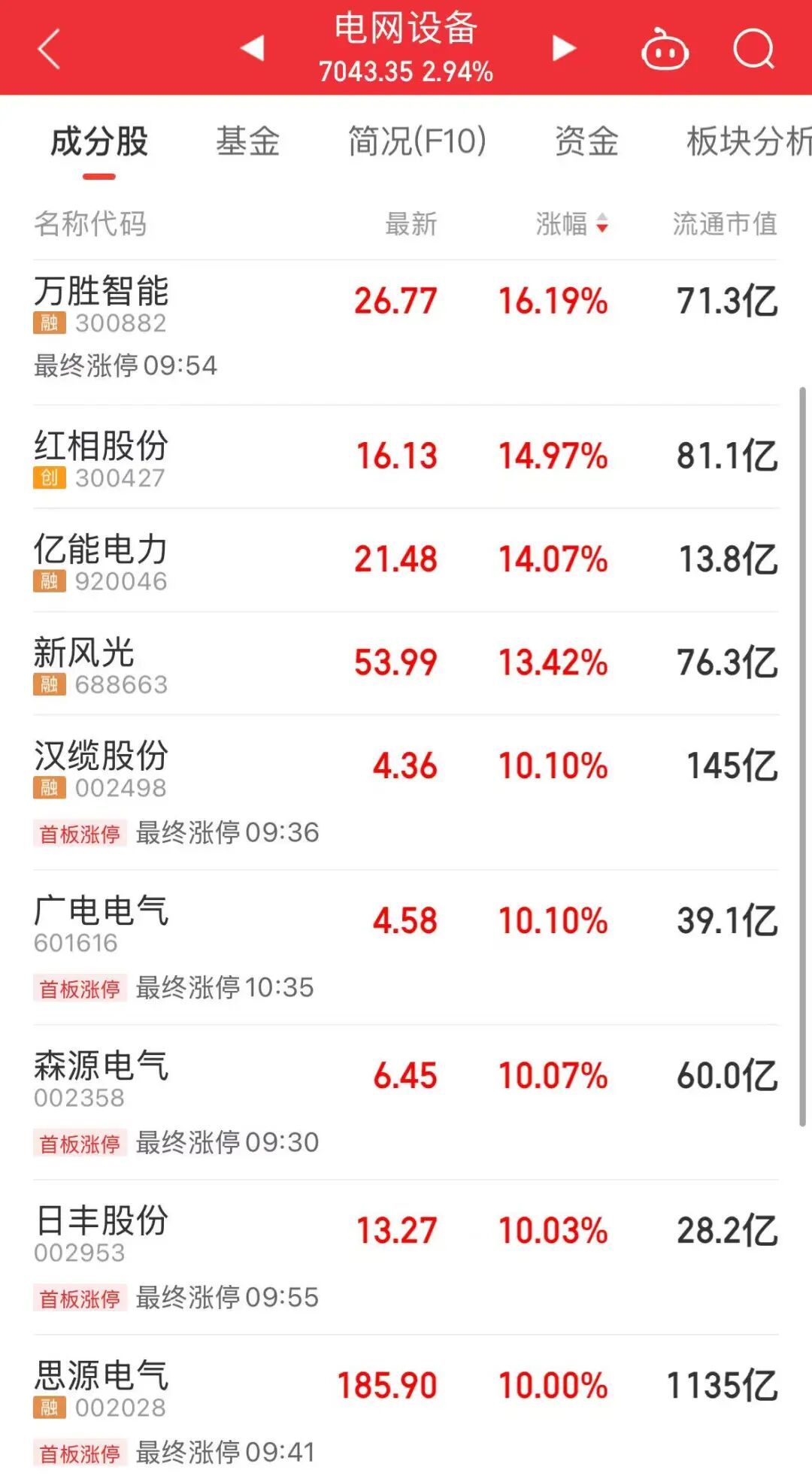812x1482 pixels.
Task: Open the 红相股份 stock row
Action: click(101, 447)
